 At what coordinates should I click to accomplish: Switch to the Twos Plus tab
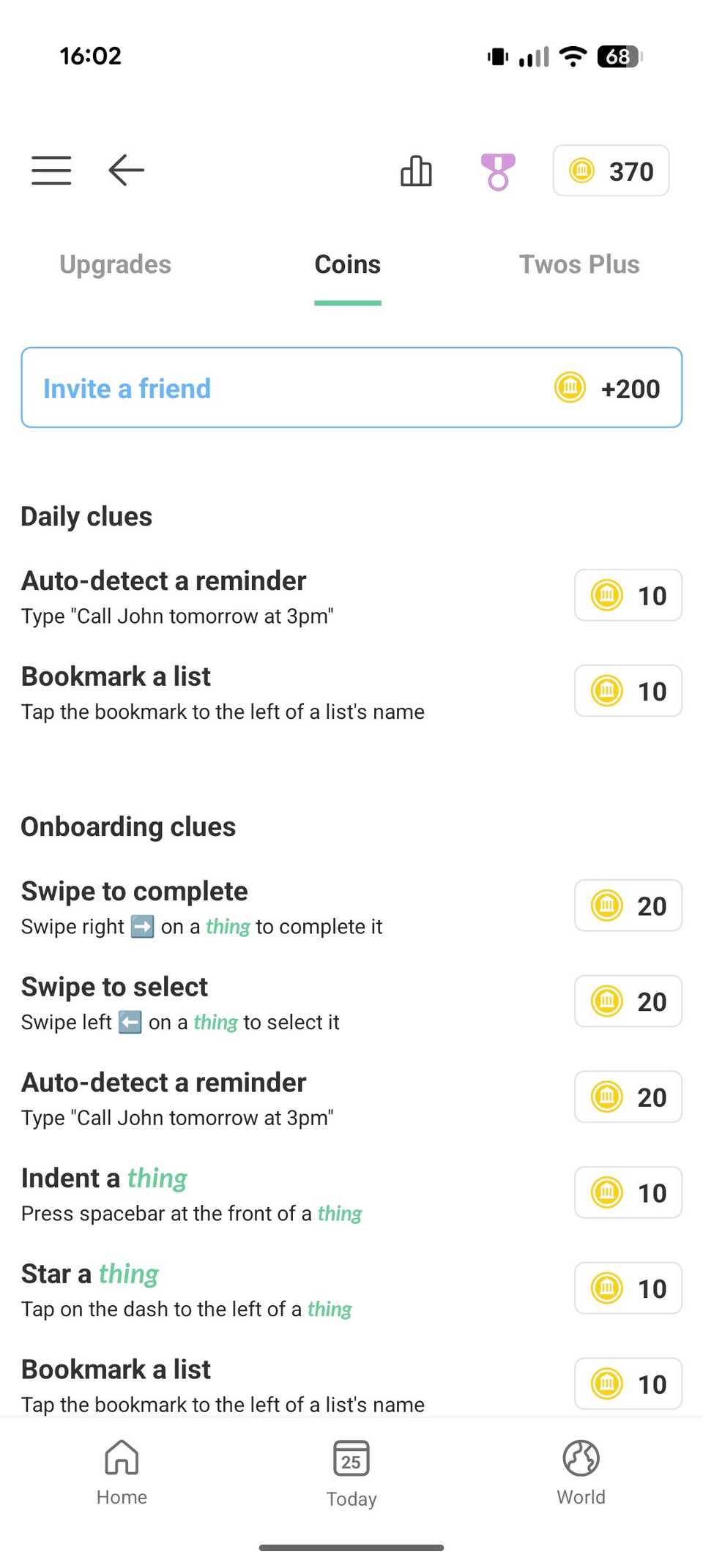(579, 264)
